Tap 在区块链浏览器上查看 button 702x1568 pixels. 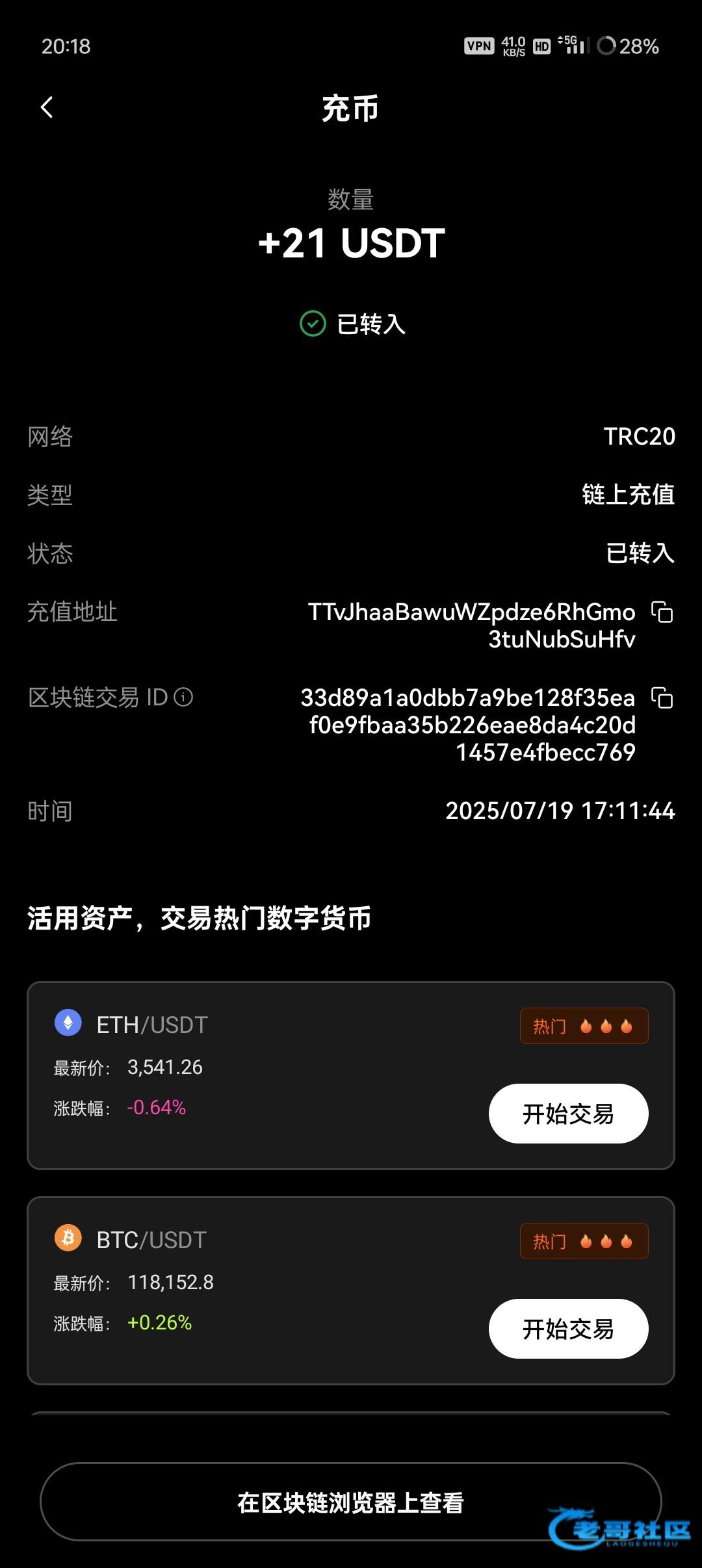pos(351,1502)
